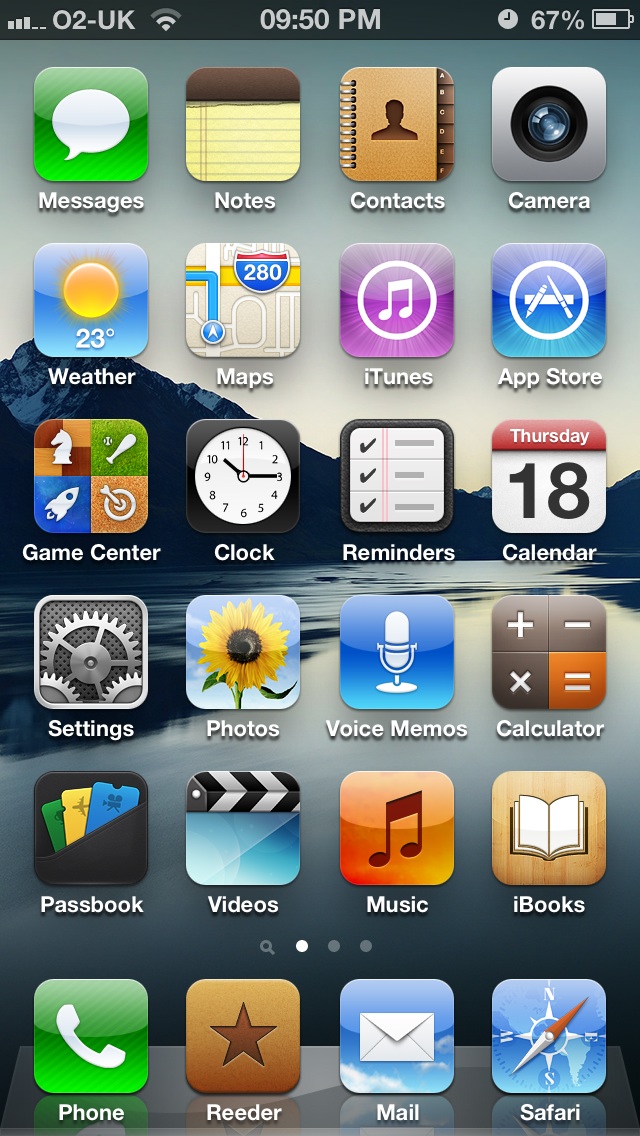Launch the Camera

click(549, 124)
